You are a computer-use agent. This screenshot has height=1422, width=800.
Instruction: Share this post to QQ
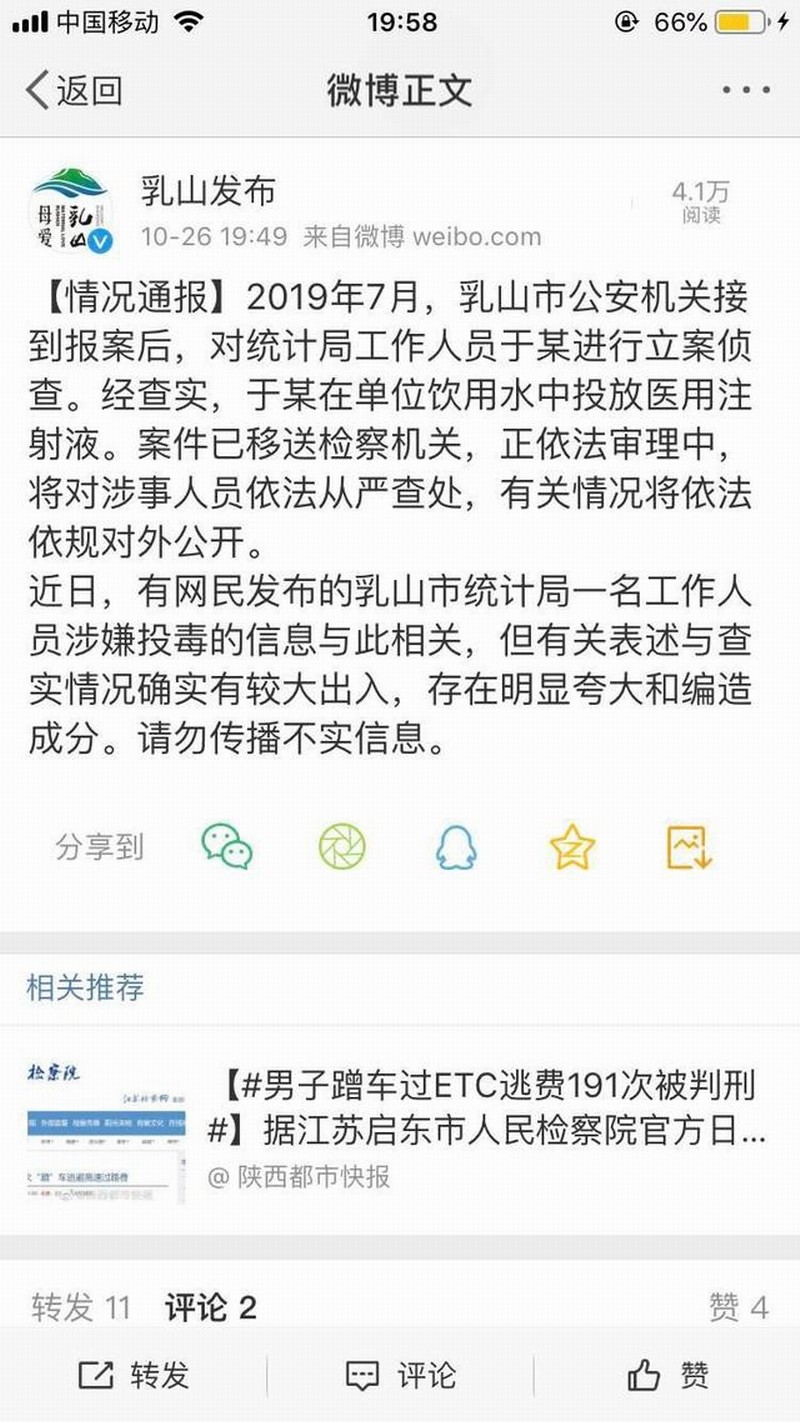(x=456, y=847)
